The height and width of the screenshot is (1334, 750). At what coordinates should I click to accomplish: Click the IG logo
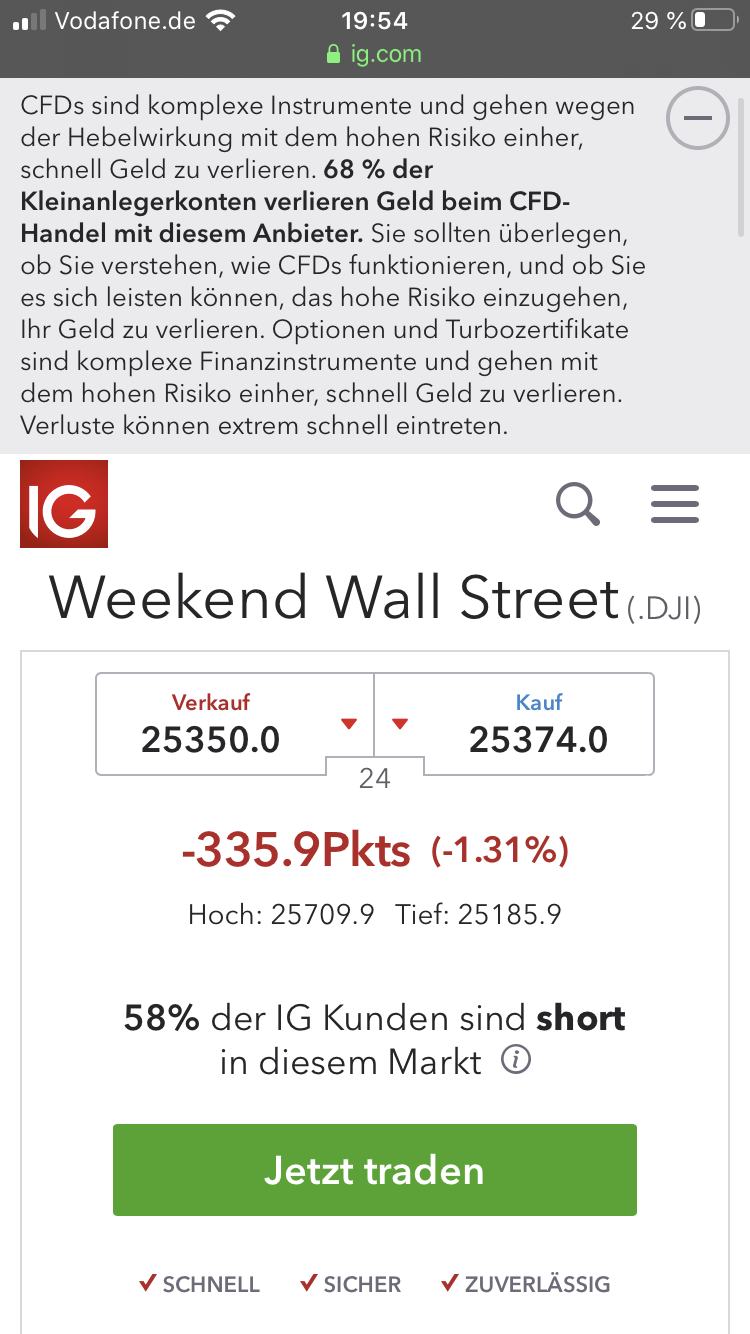[63, 504]
